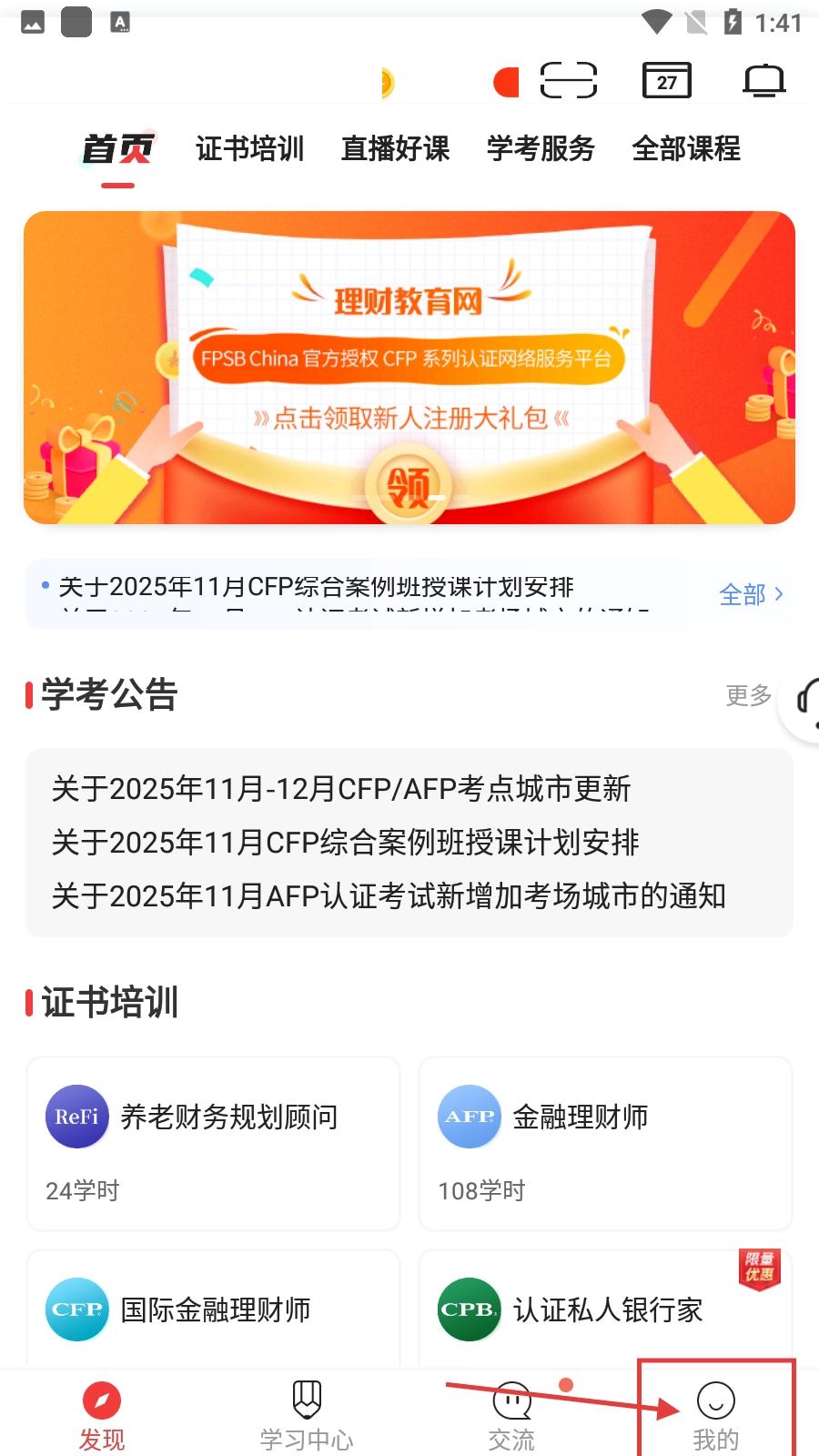Switch to the 证书培训 top tab
Image resolution: width=819 pixels, height=1456 pixels.
click(x=249, y=148)
